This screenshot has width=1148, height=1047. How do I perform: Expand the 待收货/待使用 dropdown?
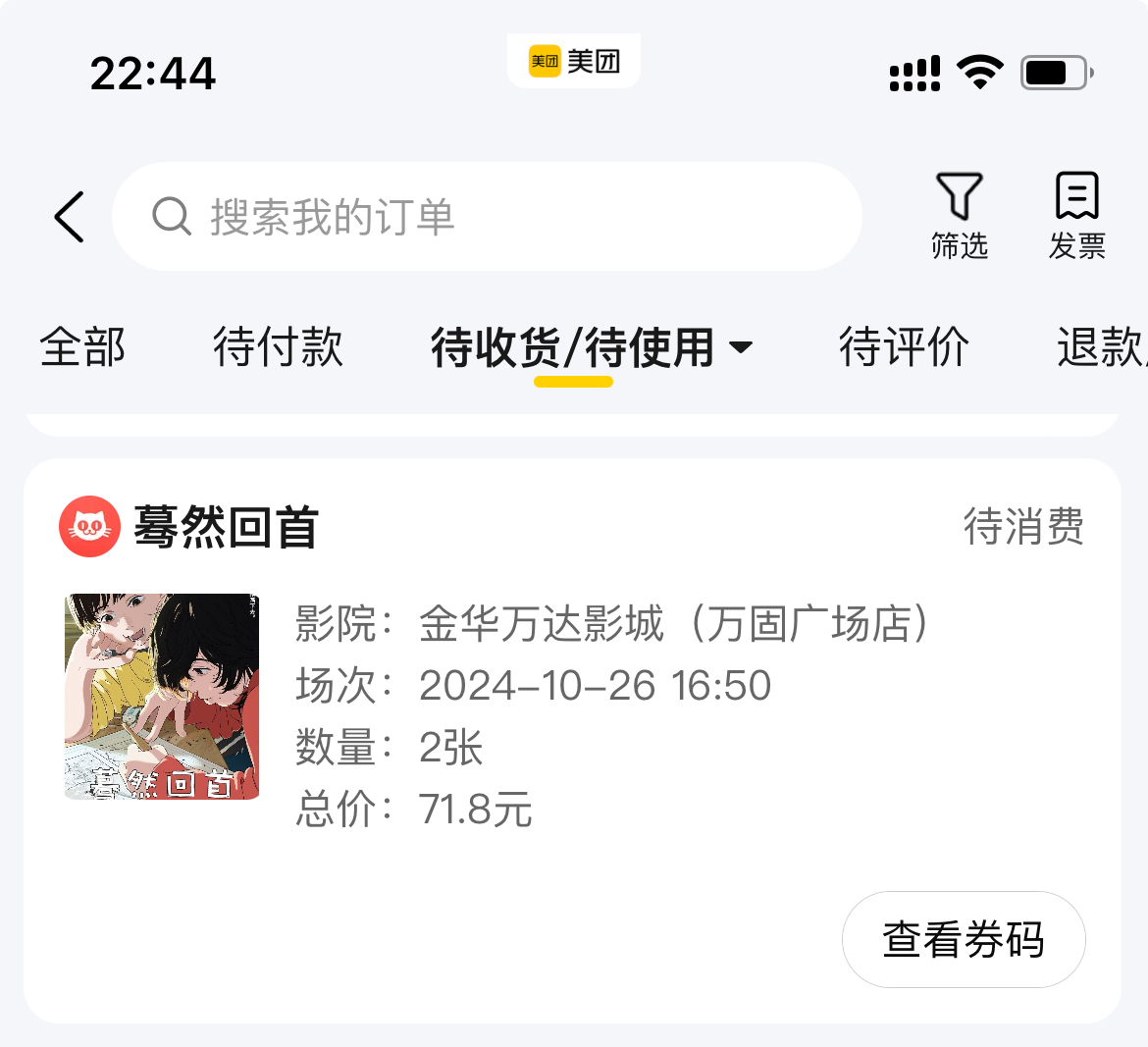point(742,347)
